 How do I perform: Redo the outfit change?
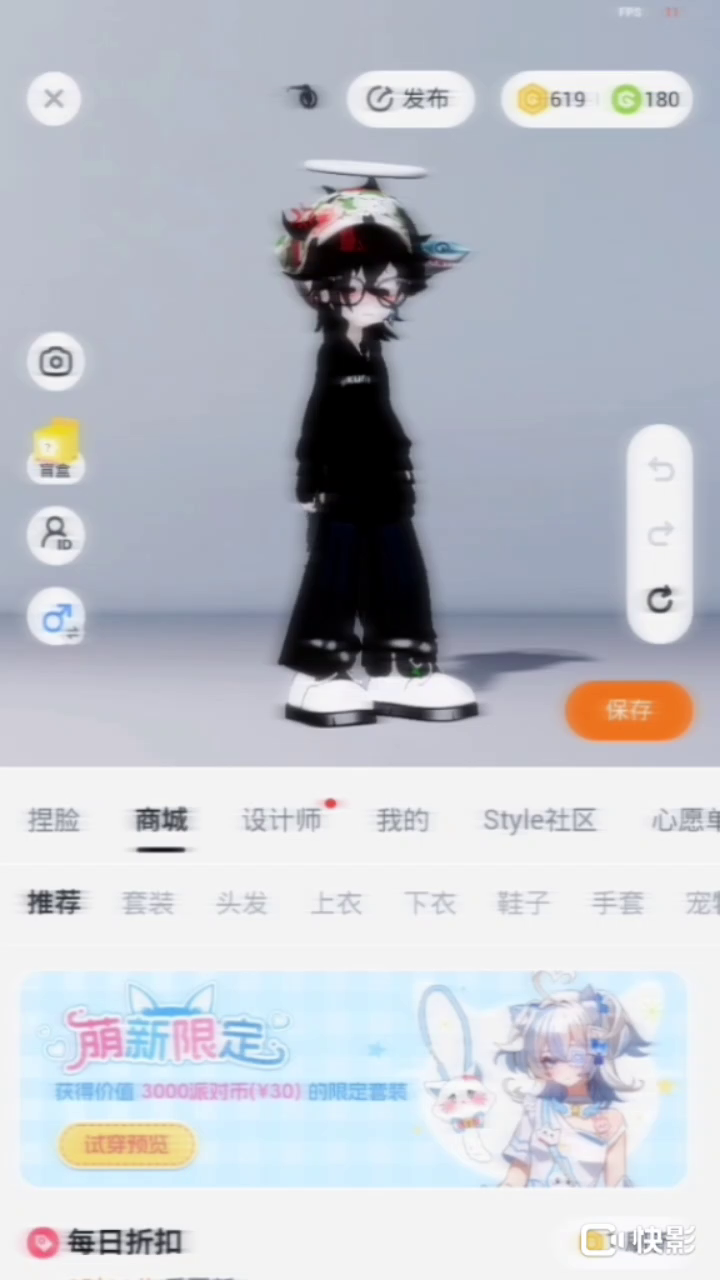point(660,535)
